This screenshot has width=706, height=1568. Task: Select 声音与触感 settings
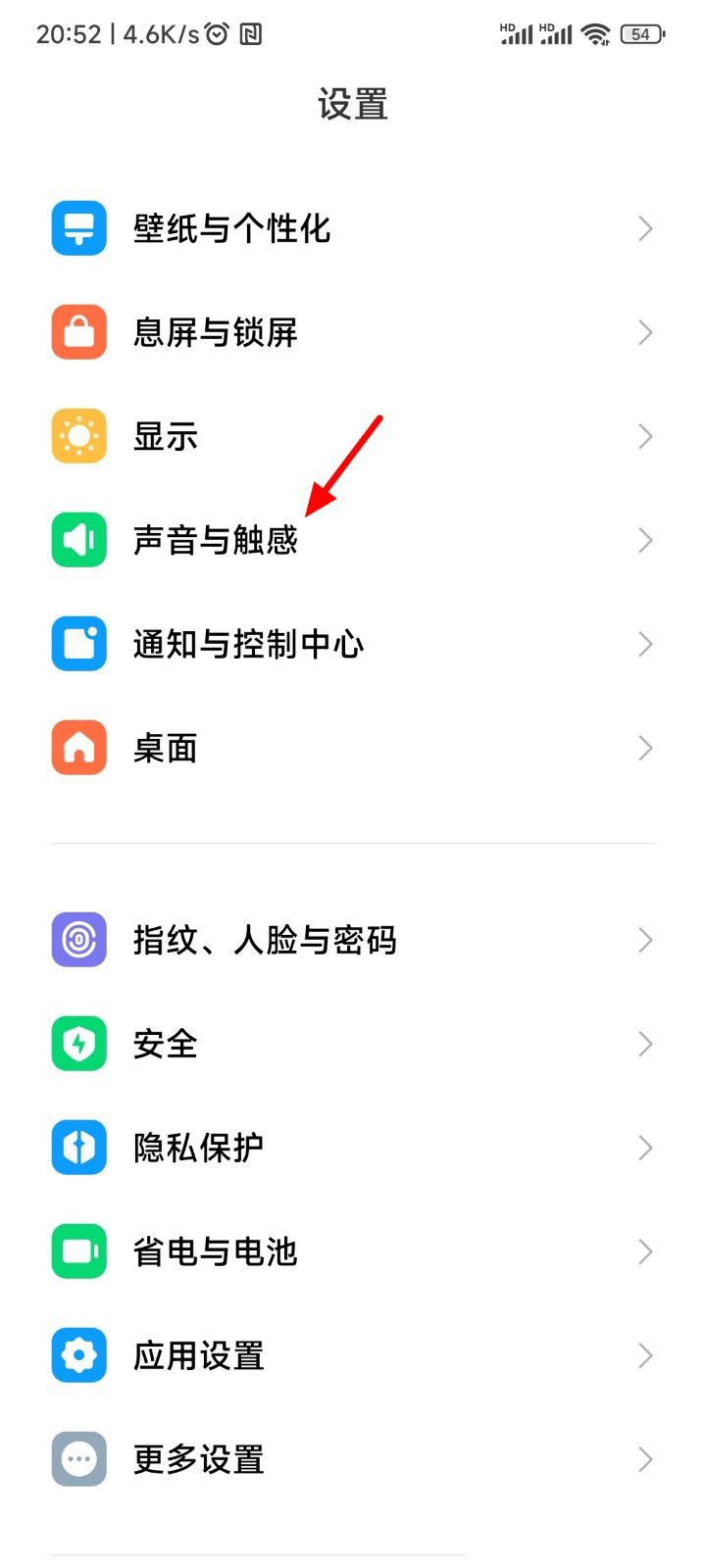tap(216, 541)
